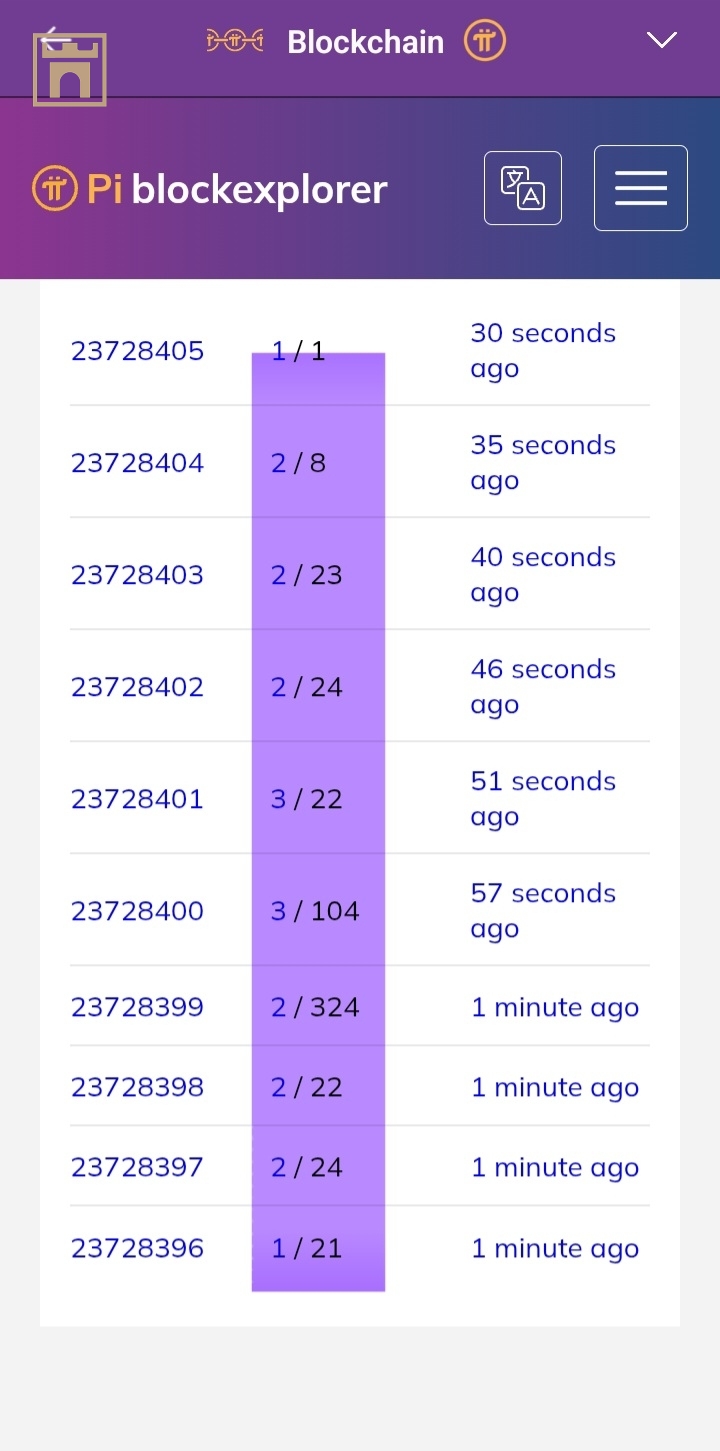720x1451 pixels.
Task: Open block 23728396 link
Action: point(137,1248)
